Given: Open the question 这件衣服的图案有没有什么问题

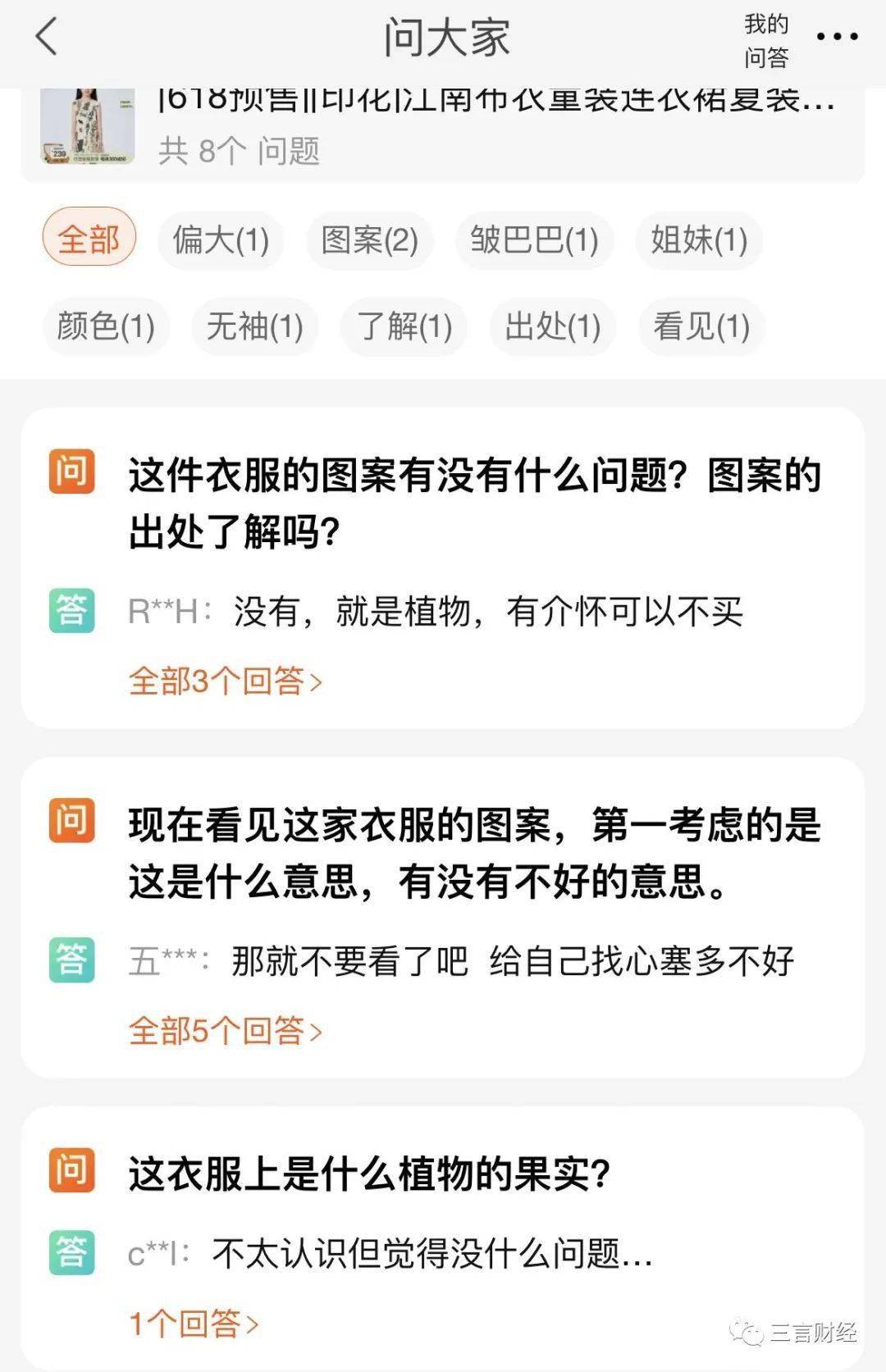Looking at the screenshot, I should pos(474,504).
